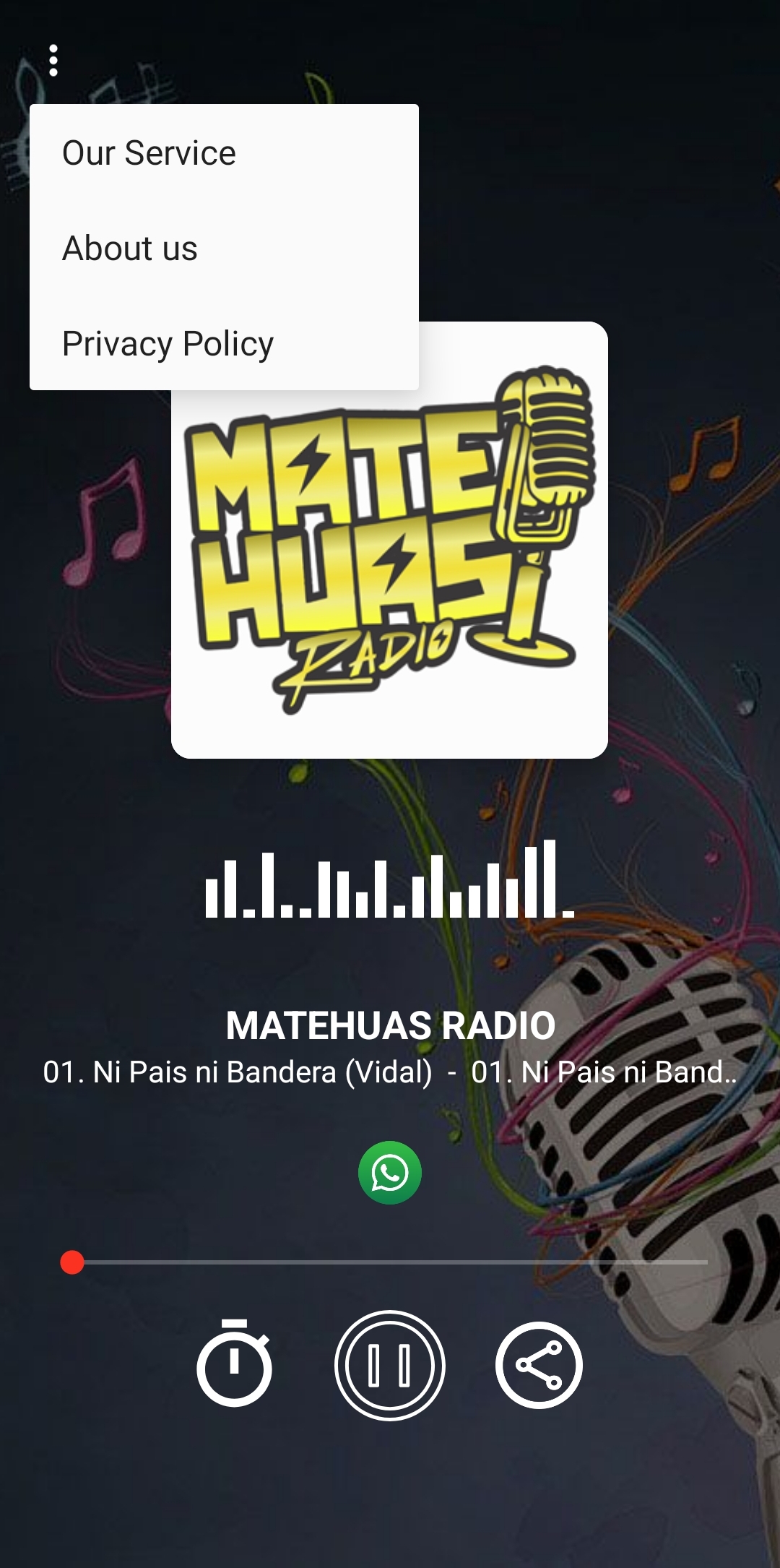Select About us from the menu
Image resolution: width=780 pixels, height=1568 pixels.
130,249
